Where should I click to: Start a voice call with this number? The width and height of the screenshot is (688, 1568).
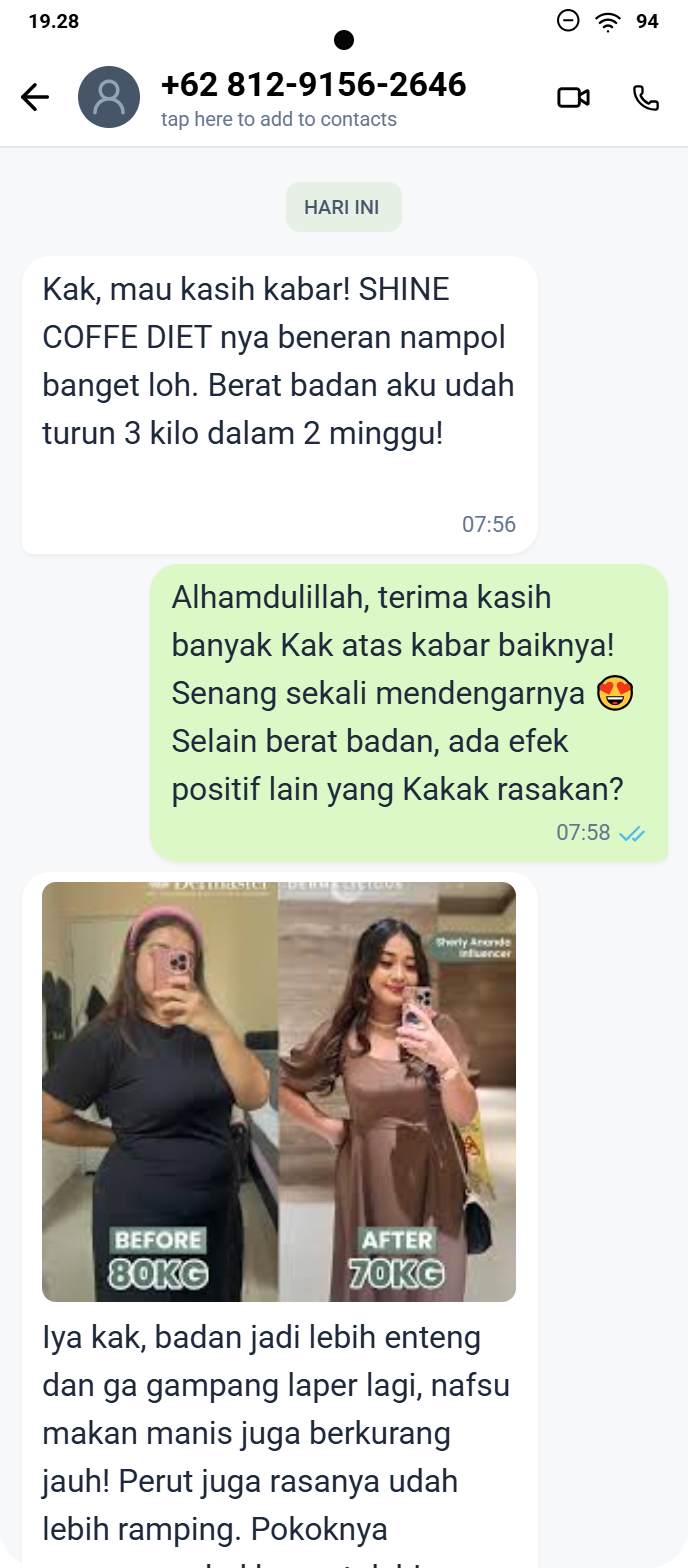(646, 97)
